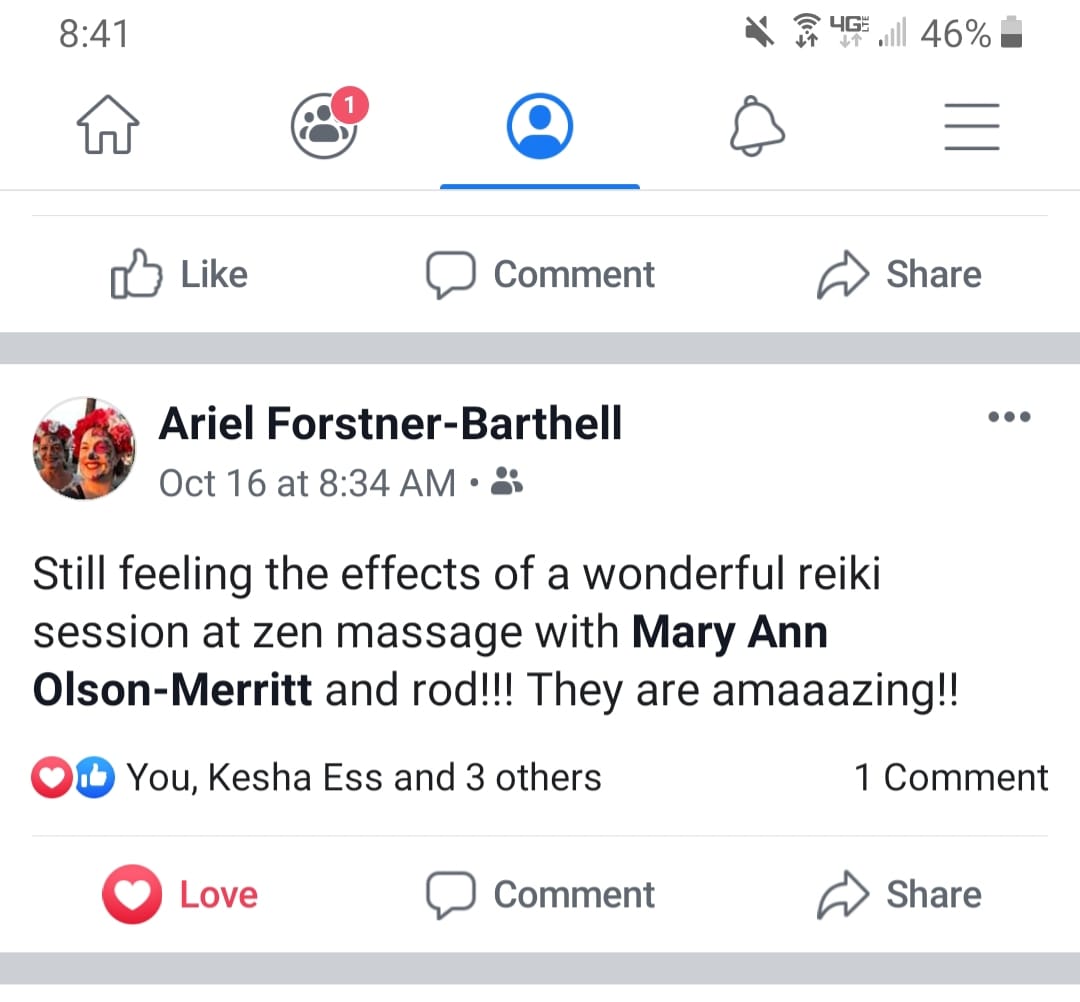Remove the Love reaction on Ariel's post

(180, 895)
